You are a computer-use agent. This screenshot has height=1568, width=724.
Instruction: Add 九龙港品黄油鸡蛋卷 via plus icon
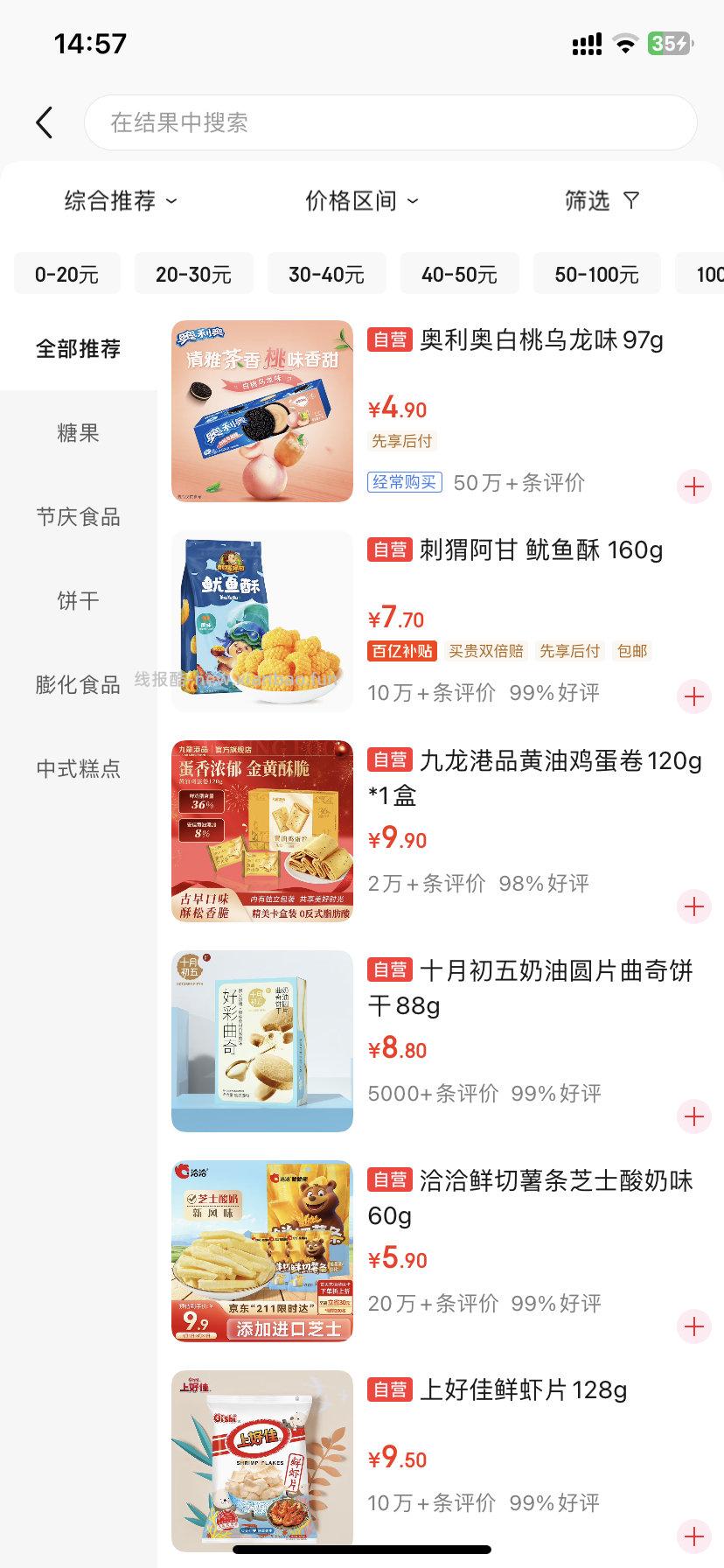pyautogui.click(x=695, y=906)
